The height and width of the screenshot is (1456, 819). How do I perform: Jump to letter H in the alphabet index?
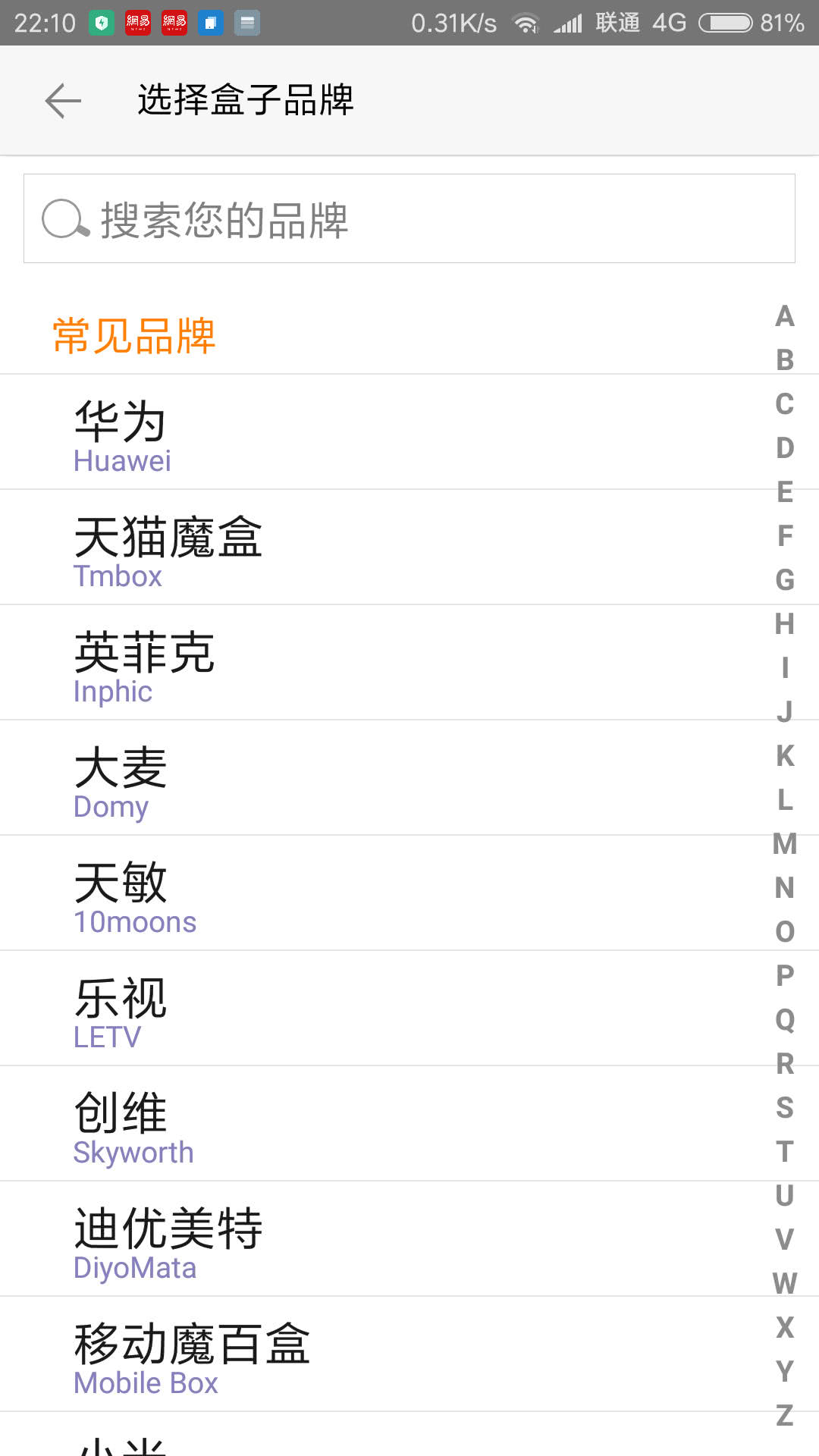(x=784, y=624)
